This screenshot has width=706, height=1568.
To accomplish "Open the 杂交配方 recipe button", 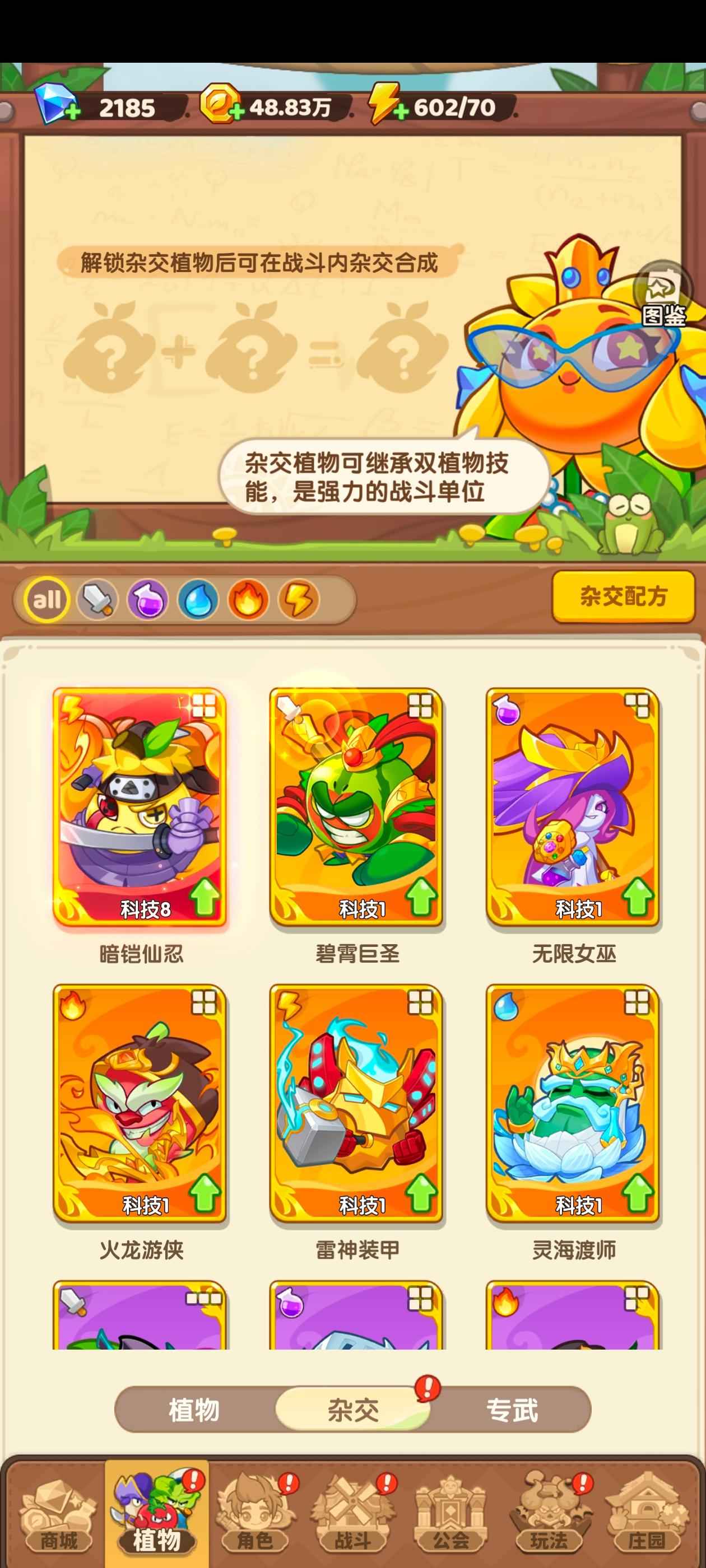I will [623, 596].
